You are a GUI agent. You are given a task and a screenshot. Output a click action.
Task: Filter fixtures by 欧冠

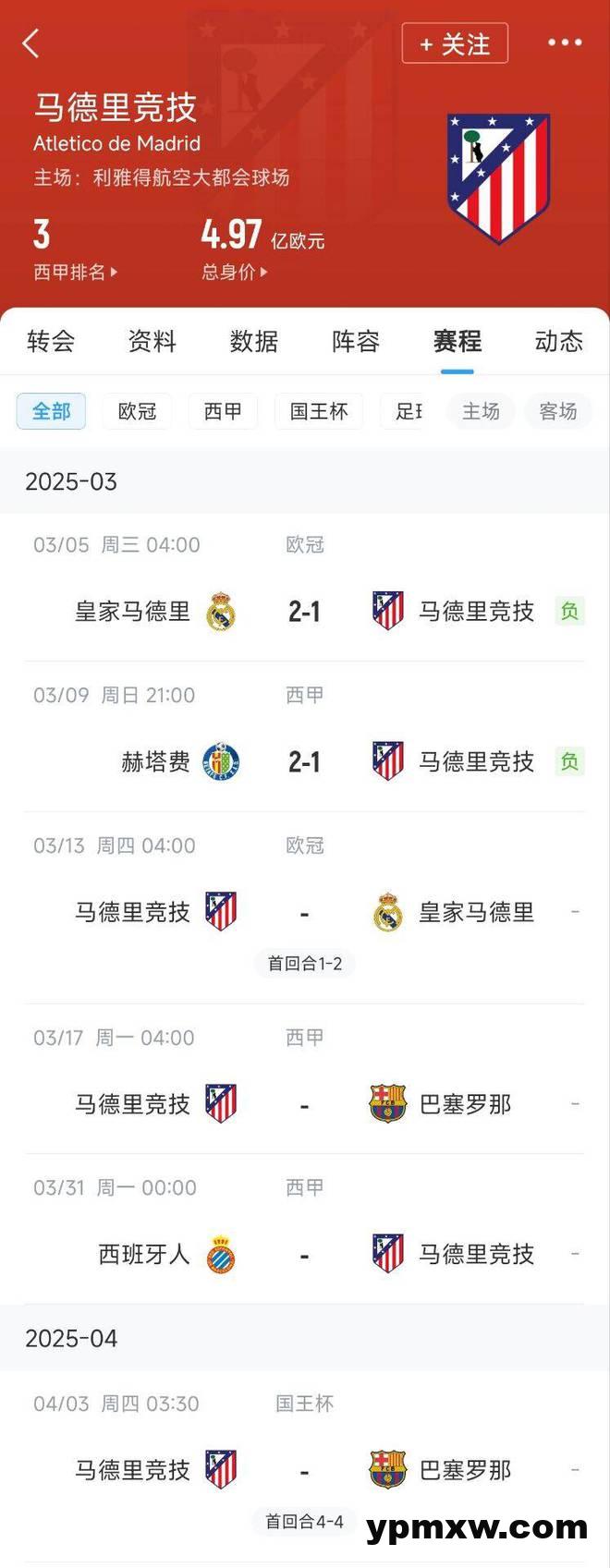(x=137, y=411)
